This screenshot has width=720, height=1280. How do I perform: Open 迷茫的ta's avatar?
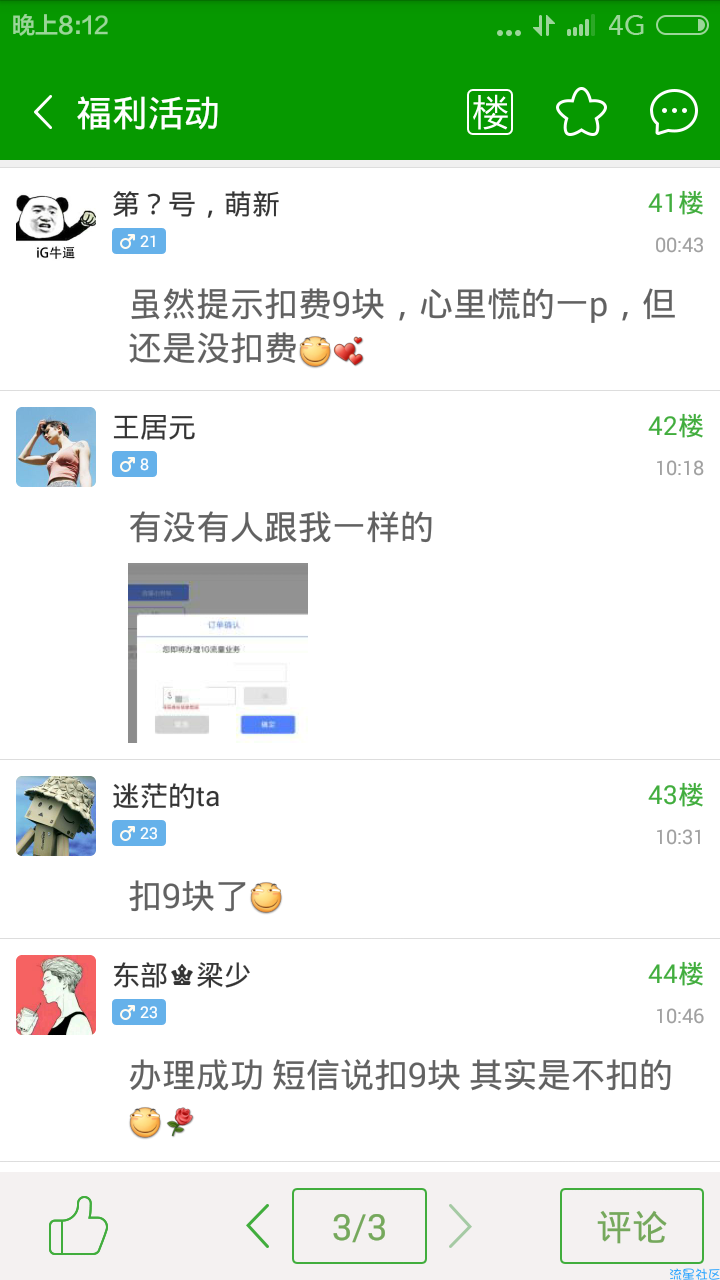click(x=56, y=816)
